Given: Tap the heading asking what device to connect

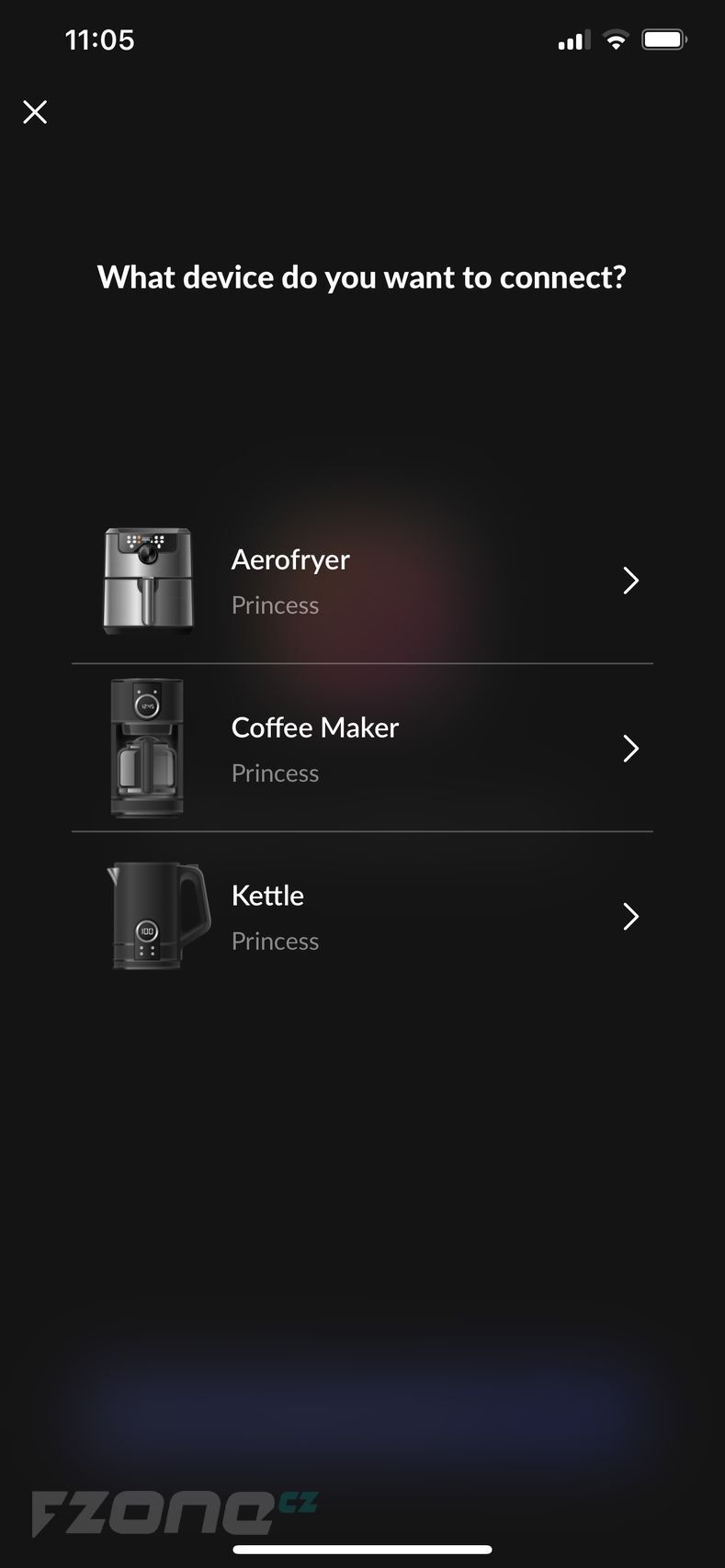Looking at the screenshot, I should (x=362, y=276).
